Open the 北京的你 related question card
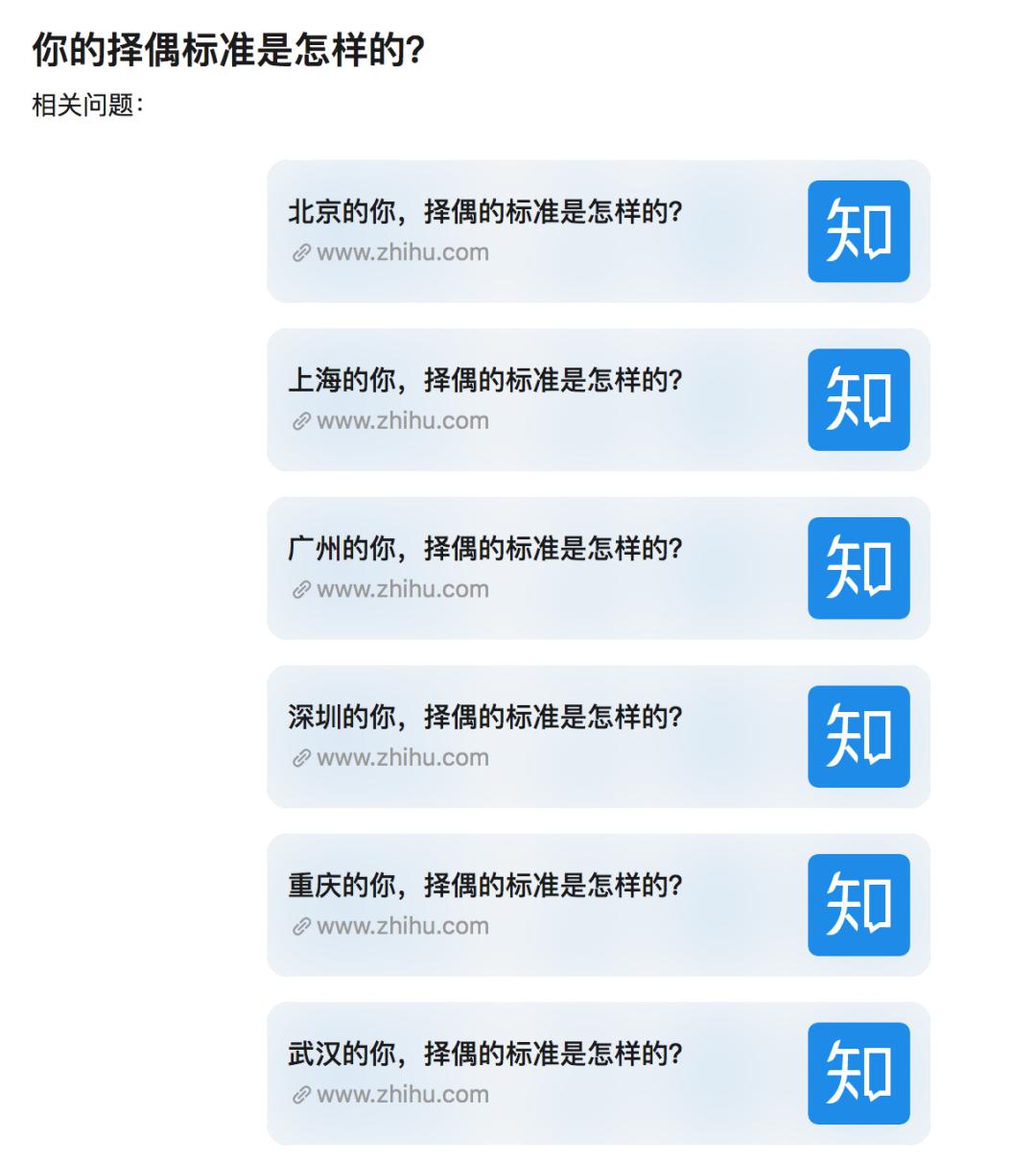1036x1162 pixels. (599, 231)
